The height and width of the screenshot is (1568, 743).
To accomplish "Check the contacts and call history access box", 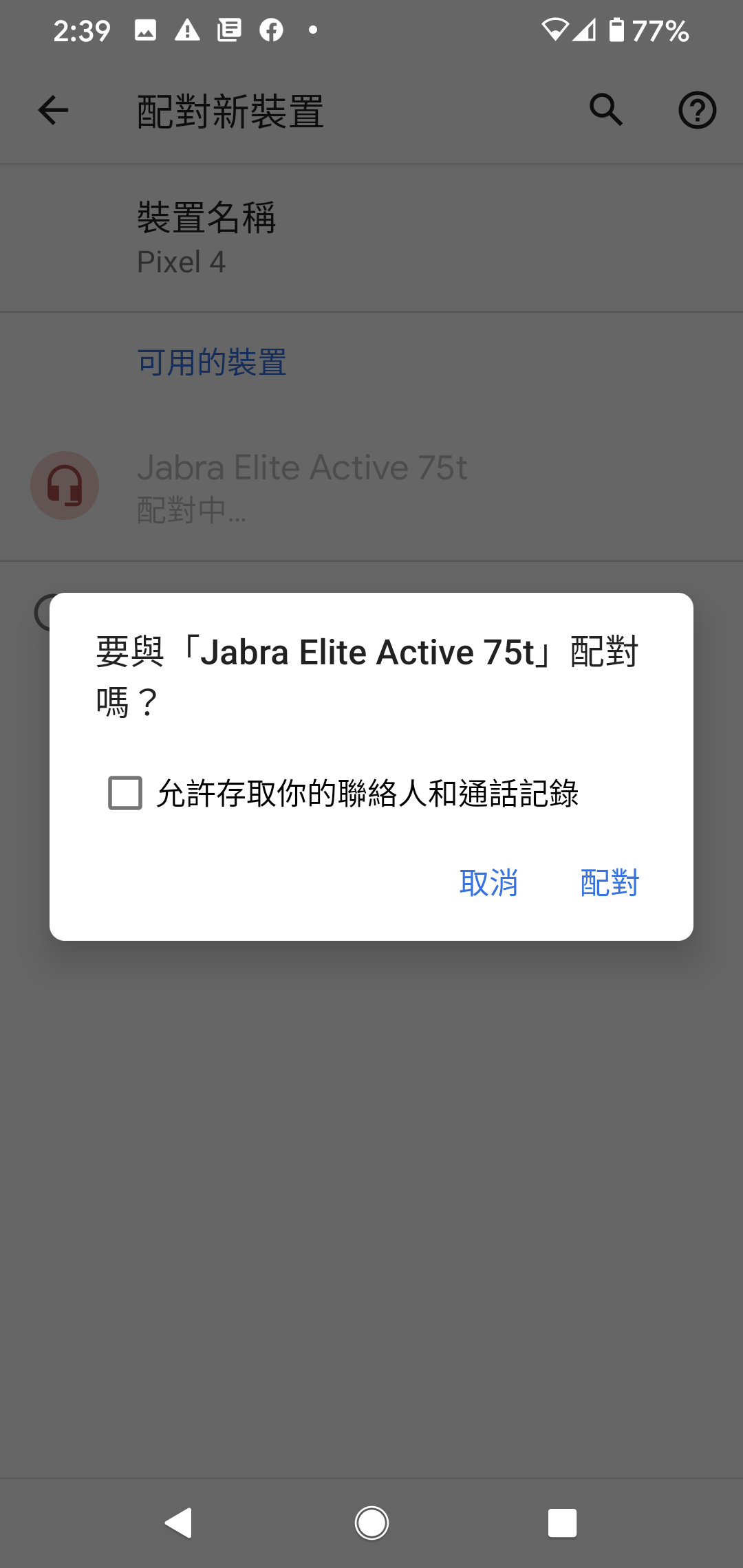I will [x=125, y=793].
